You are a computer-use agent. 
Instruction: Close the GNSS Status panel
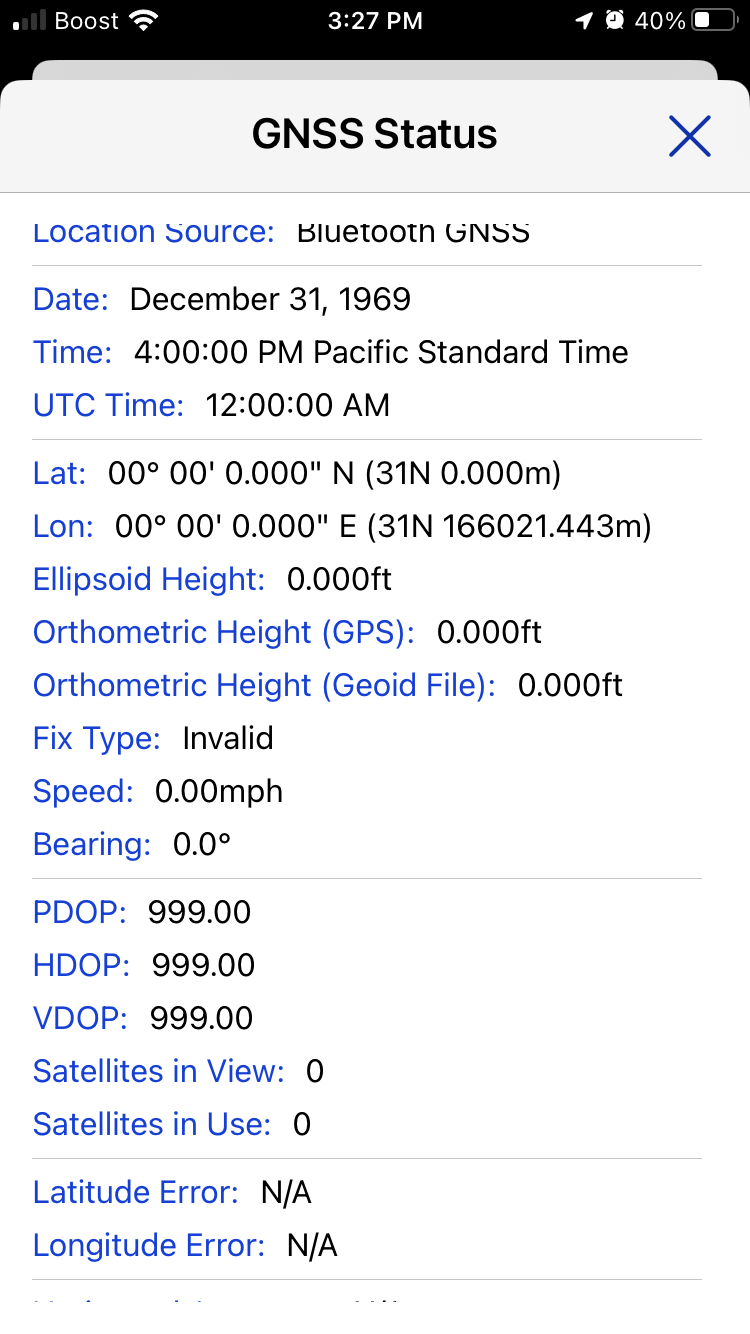pos(689,136)
